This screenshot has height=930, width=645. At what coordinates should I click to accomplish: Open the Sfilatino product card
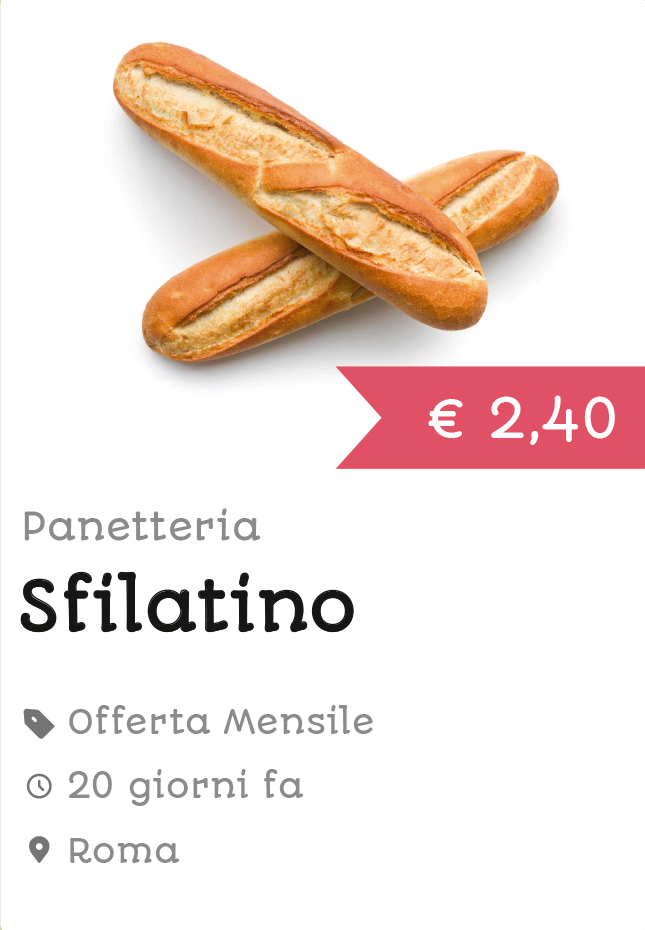[188, 605]
